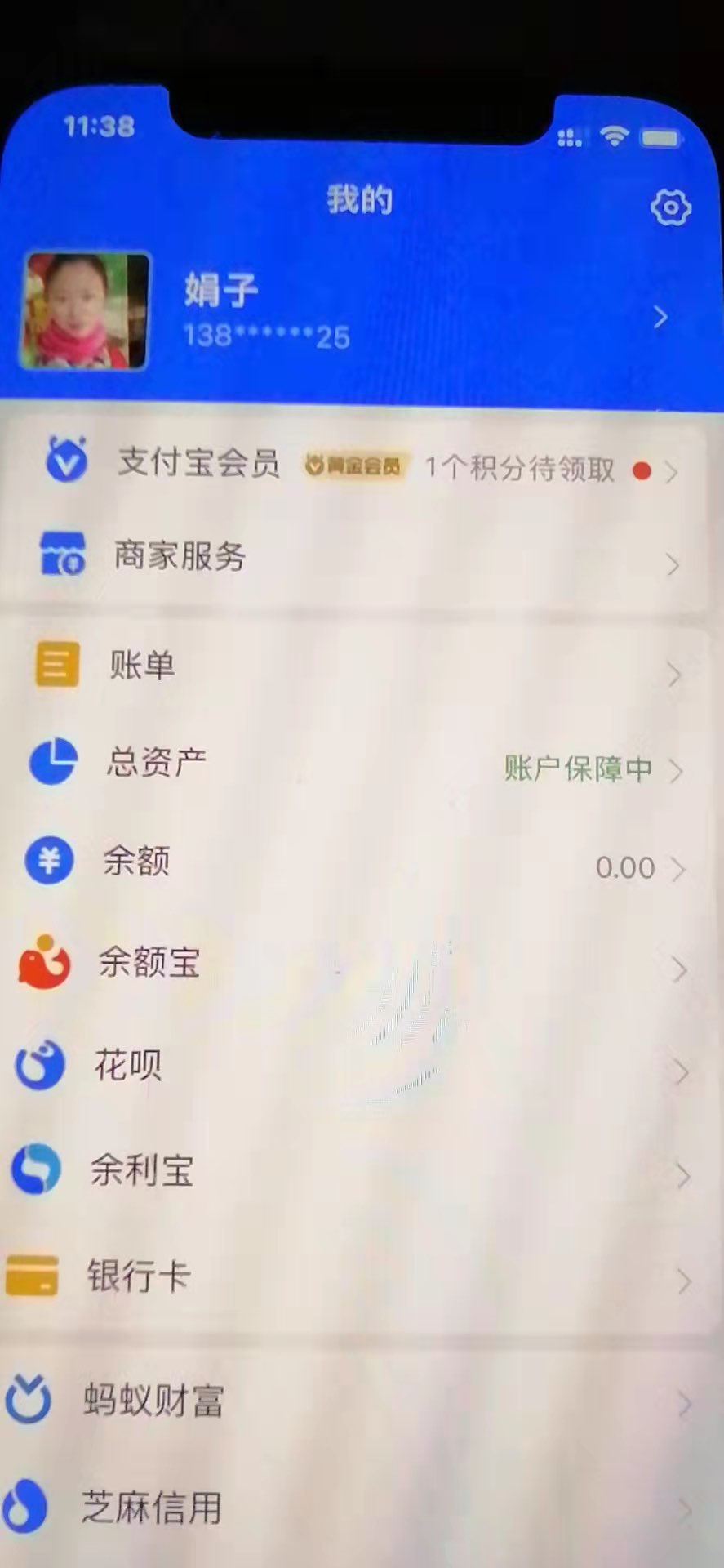
Task: Open 花呗
Action: point(128,1066)
